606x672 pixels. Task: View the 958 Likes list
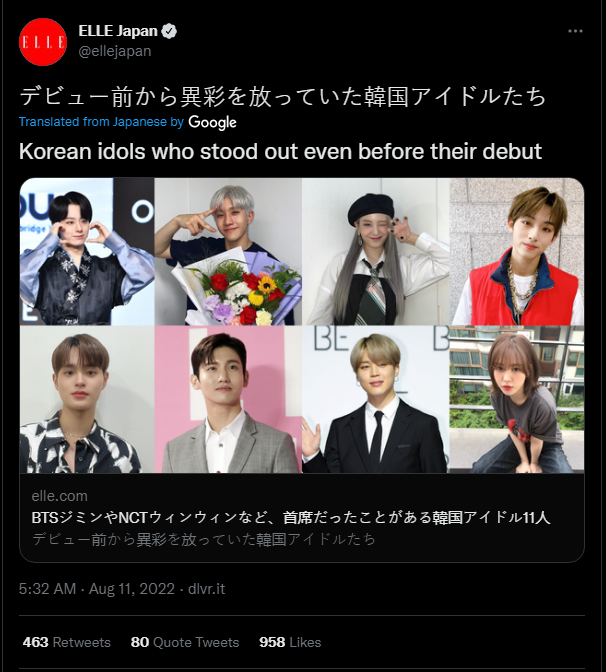[290, 642]
